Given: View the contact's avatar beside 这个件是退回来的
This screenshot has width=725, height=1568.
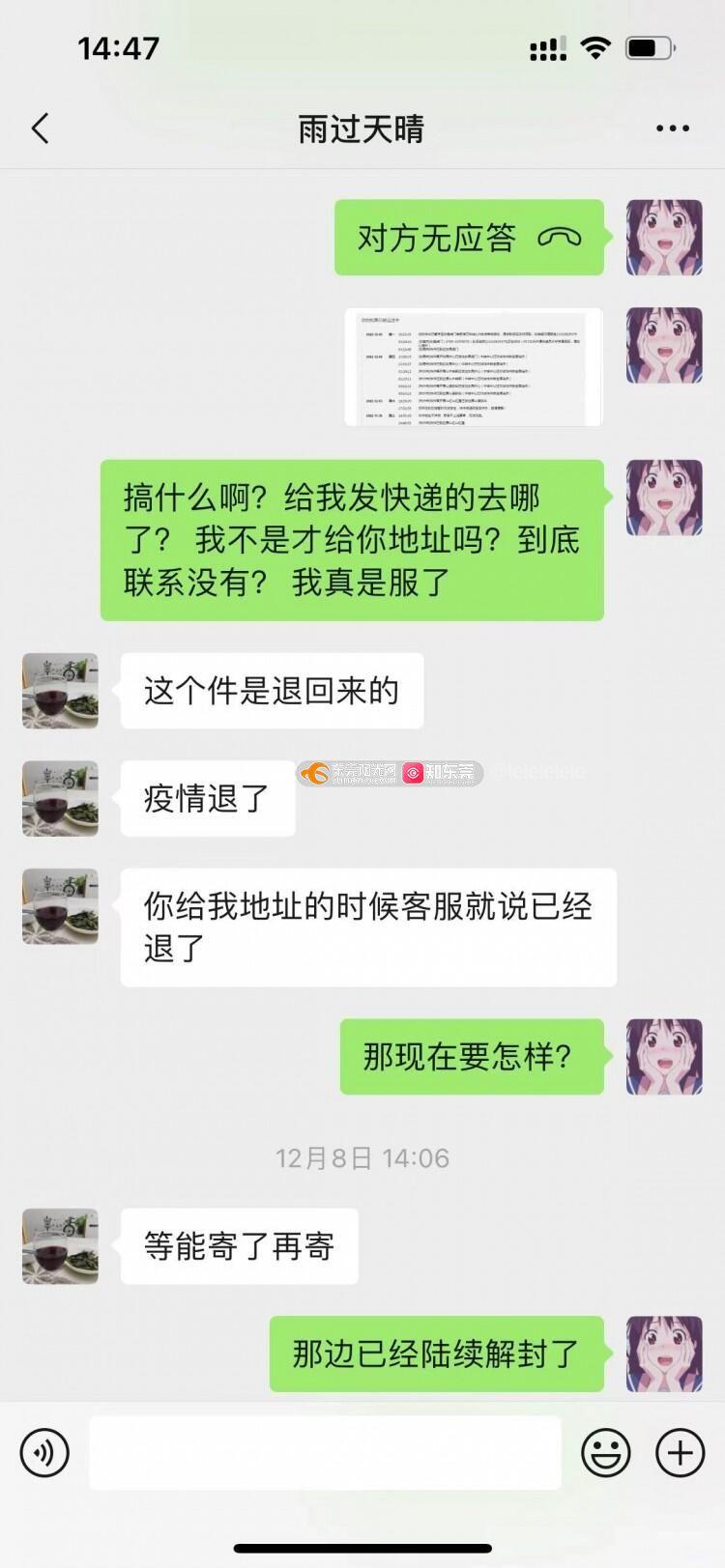Looking at the screenshot, I should tap(60, 690).
